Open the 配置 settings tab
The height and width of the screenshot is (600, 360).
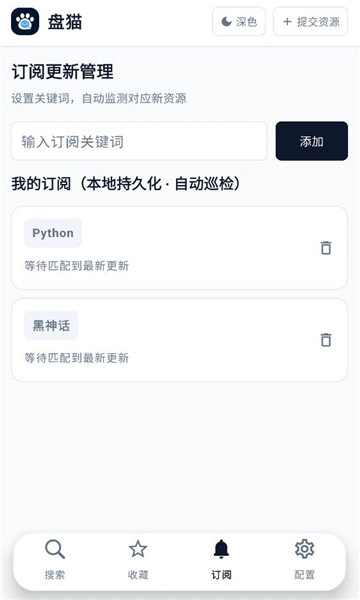(x=305, y=559)
